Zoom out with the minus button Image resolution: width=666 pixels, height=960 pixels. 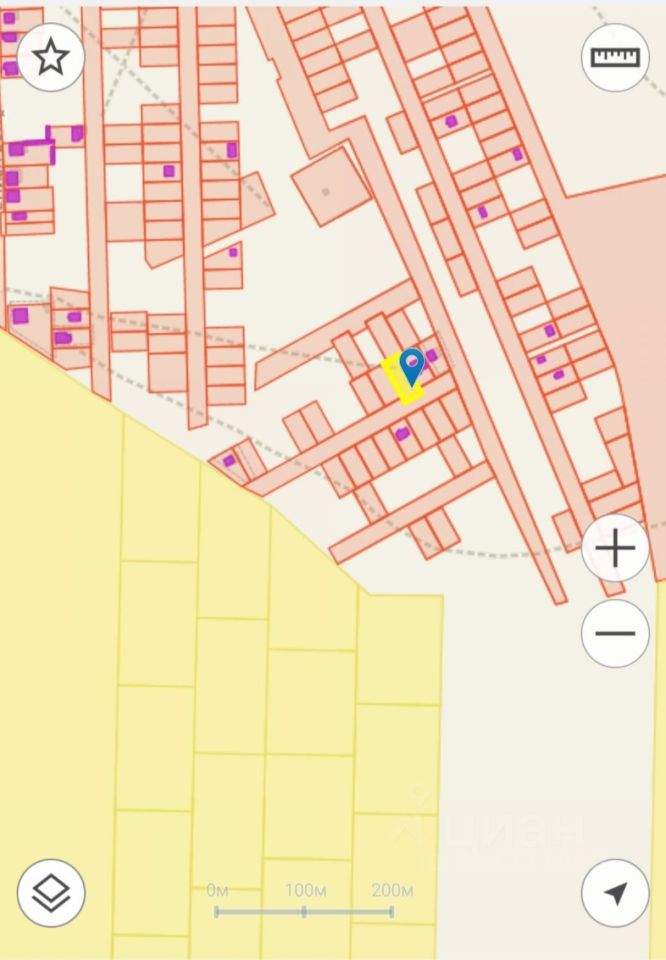[x=615, y=633]
